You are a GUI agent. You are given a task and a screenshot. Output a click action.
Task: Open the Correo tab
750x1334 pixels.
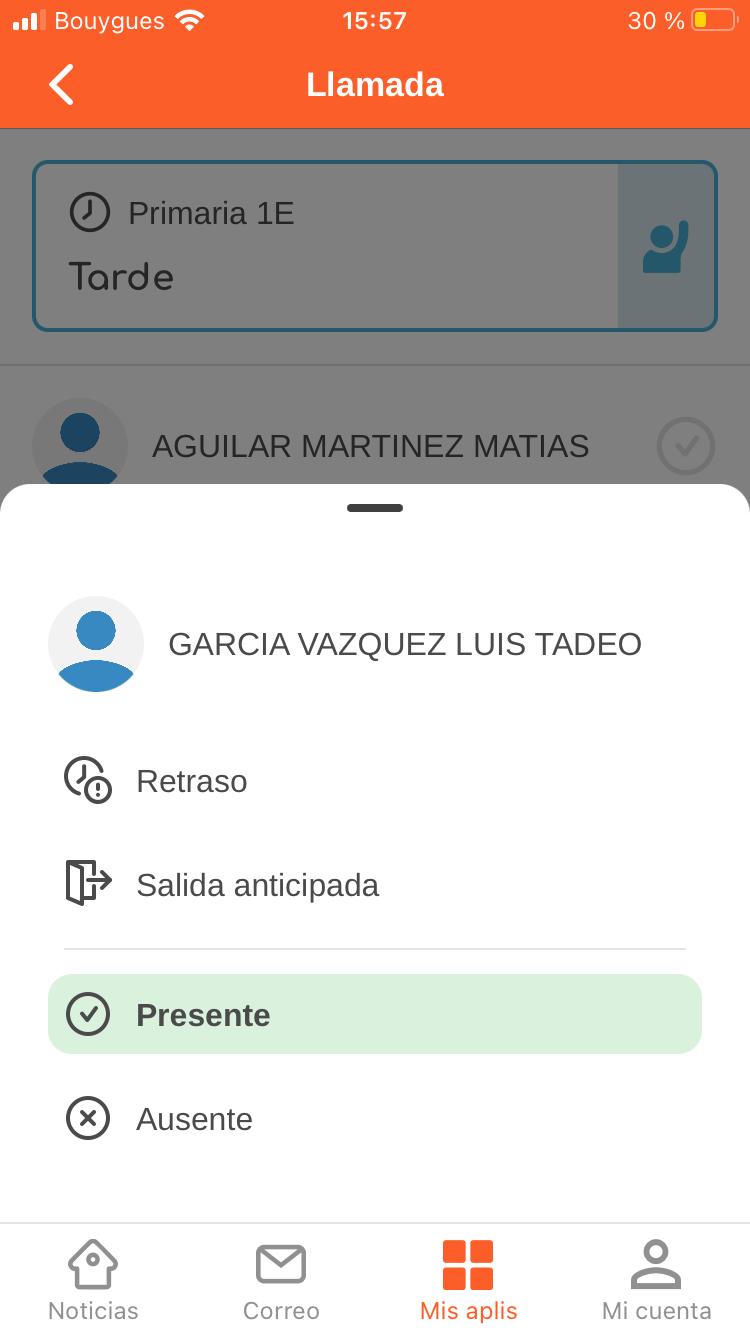pyautogui.click(x=280, y=1278)
